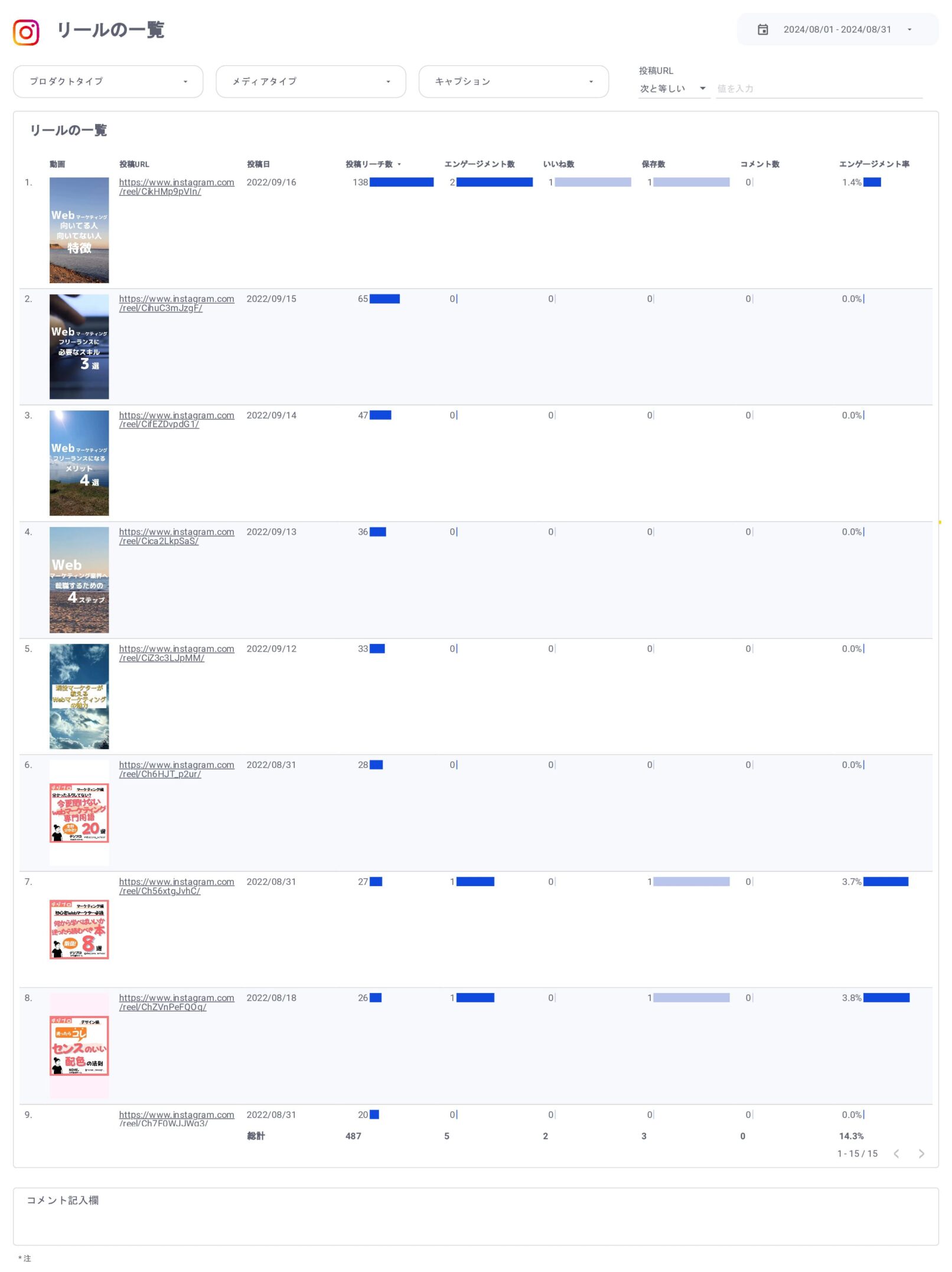Expand the プロダクトタイプ filter dropdown
952x1272 pixels.
108,82
